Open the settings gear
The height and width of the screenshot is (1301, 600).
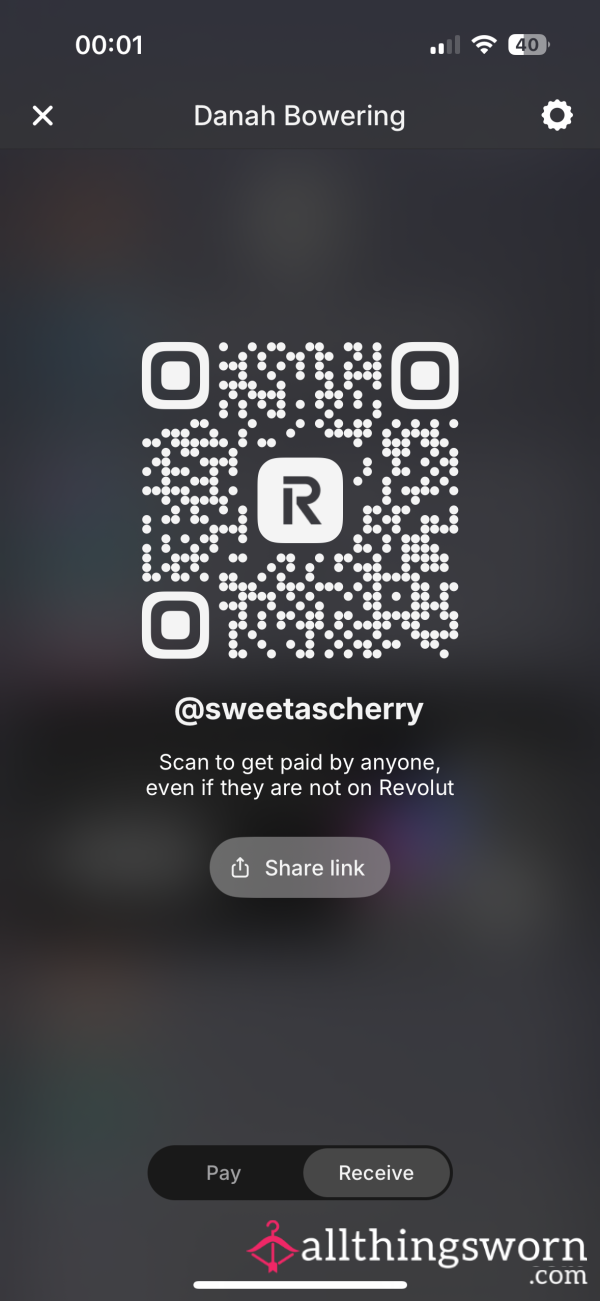[557, 116]
